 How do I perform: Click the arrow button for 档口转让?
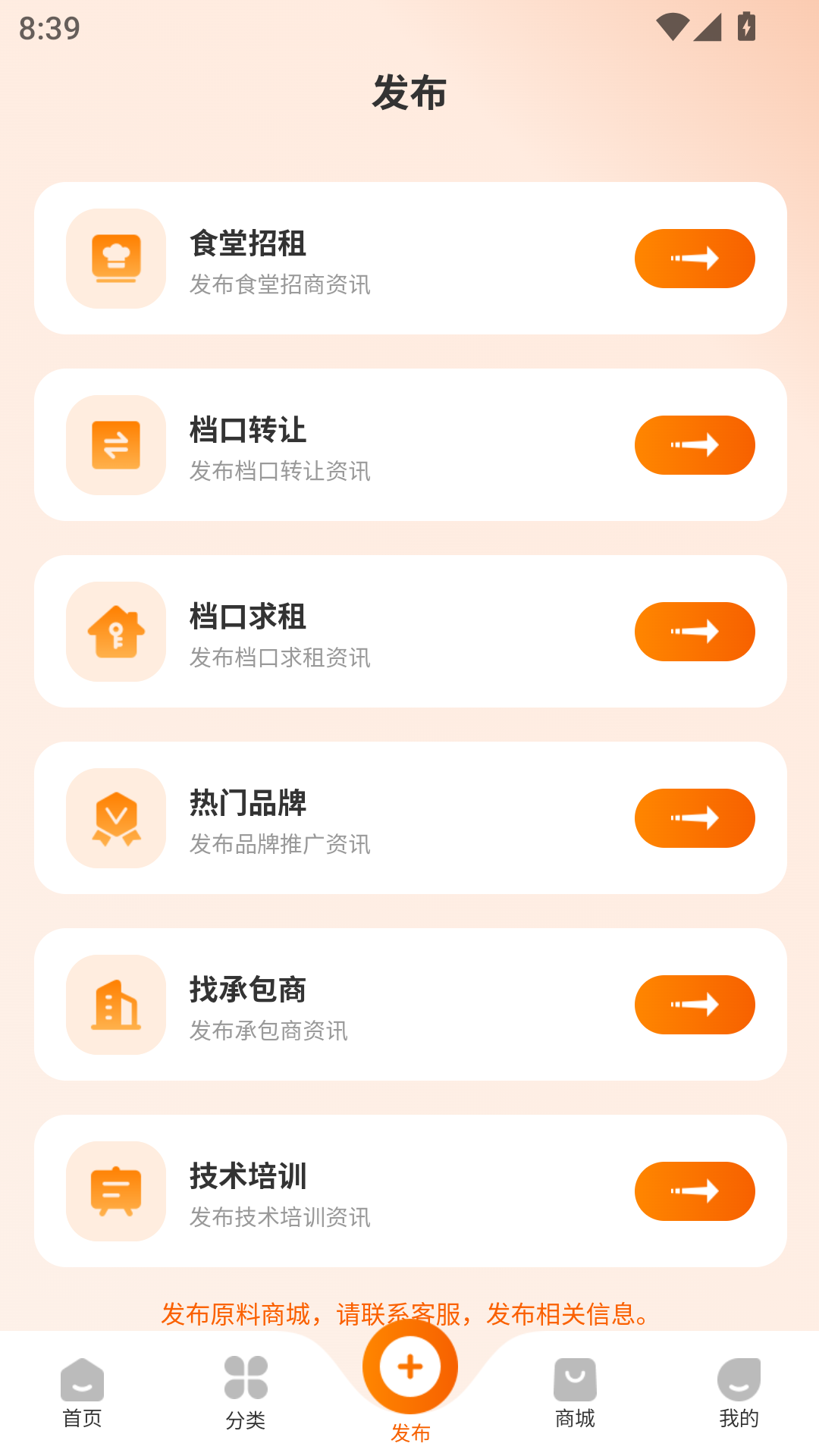694,444
